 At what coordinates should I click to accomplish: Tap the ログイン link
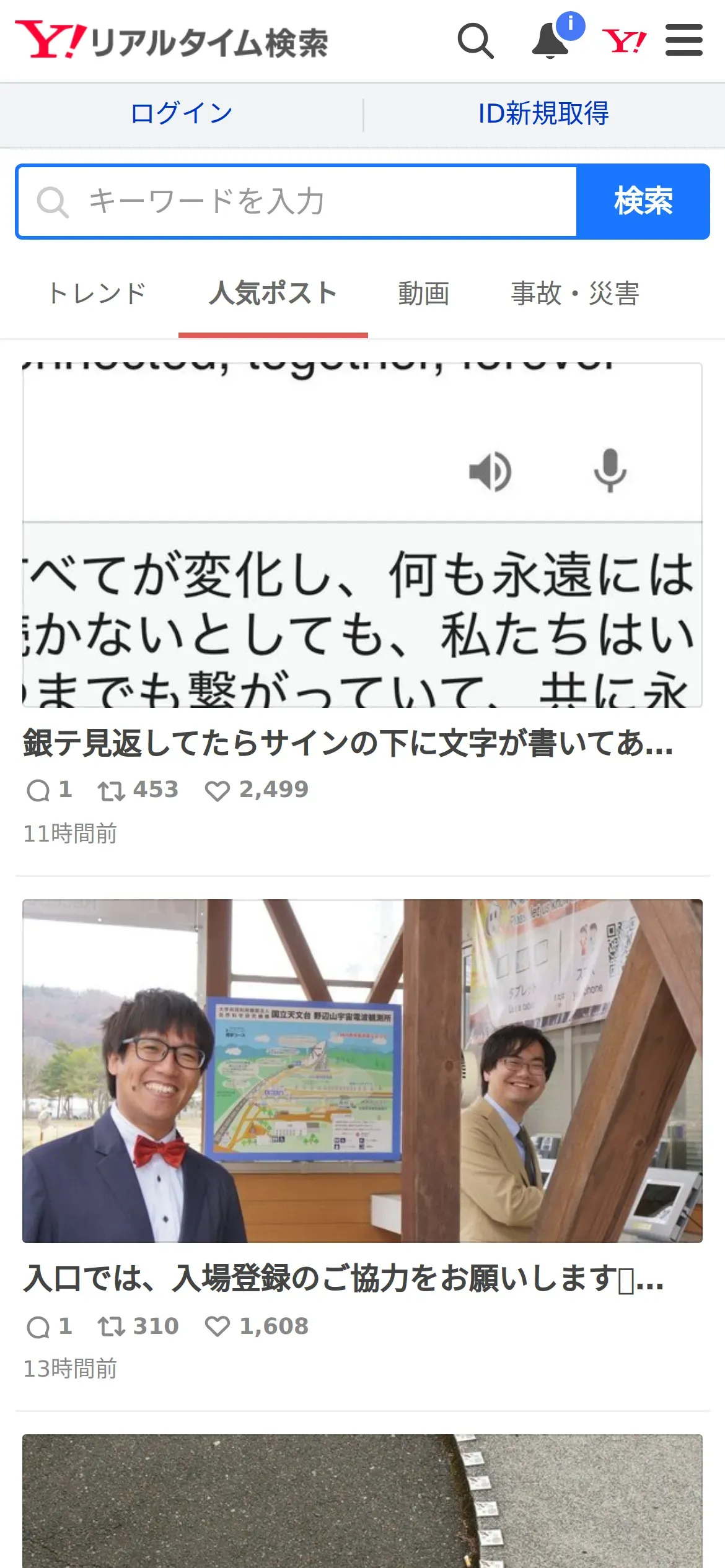182,114
